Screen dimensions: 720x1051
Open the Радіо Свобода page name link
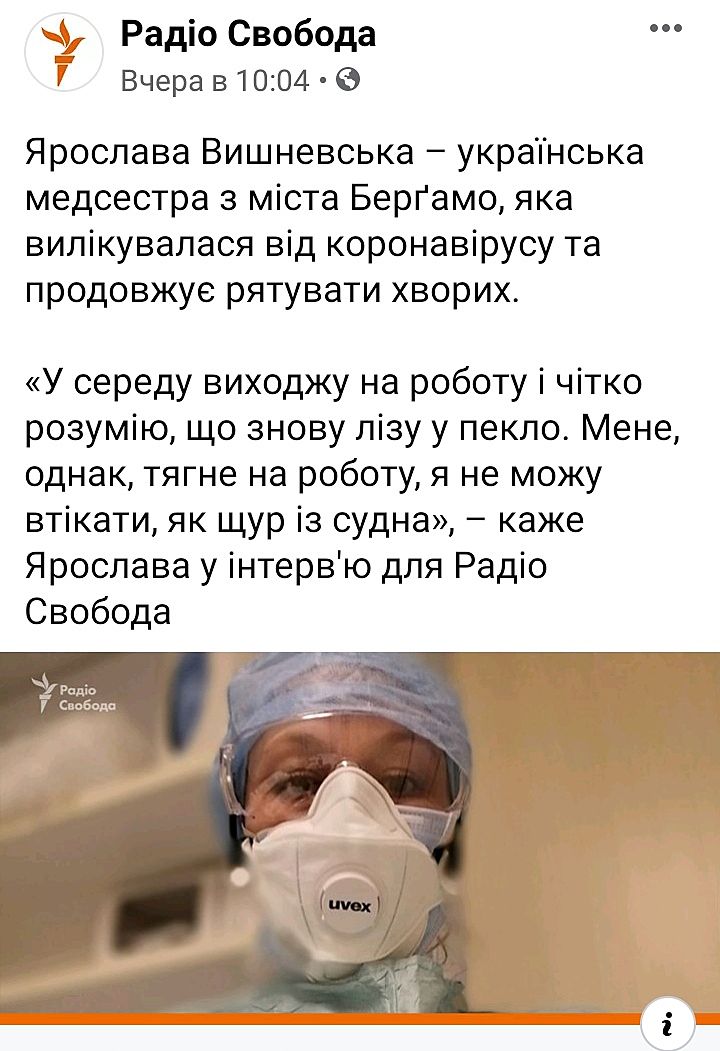pyautogui.click(x=248, y=35)
